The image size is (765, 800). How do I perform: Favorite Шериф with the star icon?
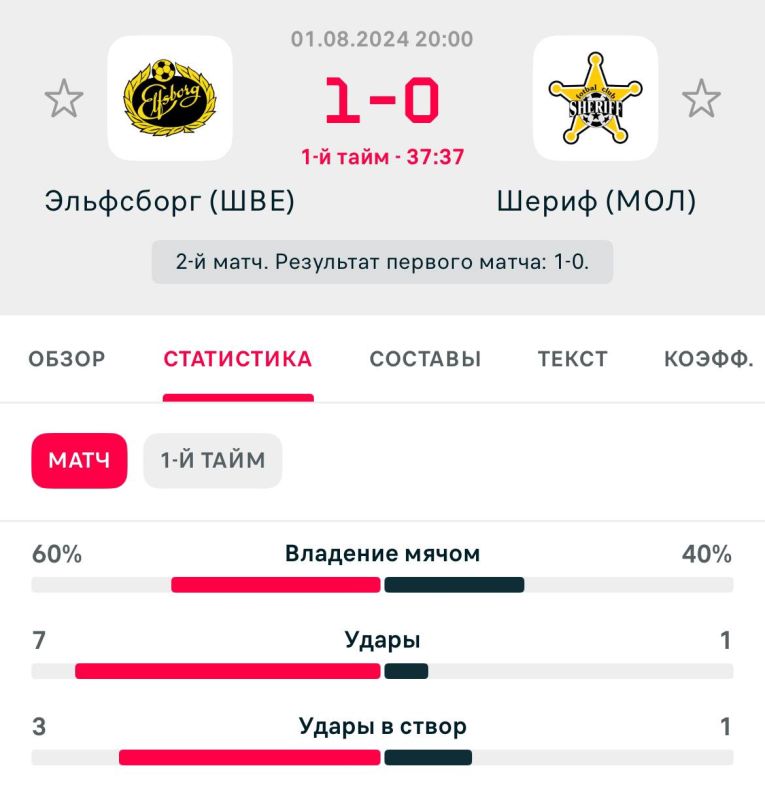tap(701, 99)
